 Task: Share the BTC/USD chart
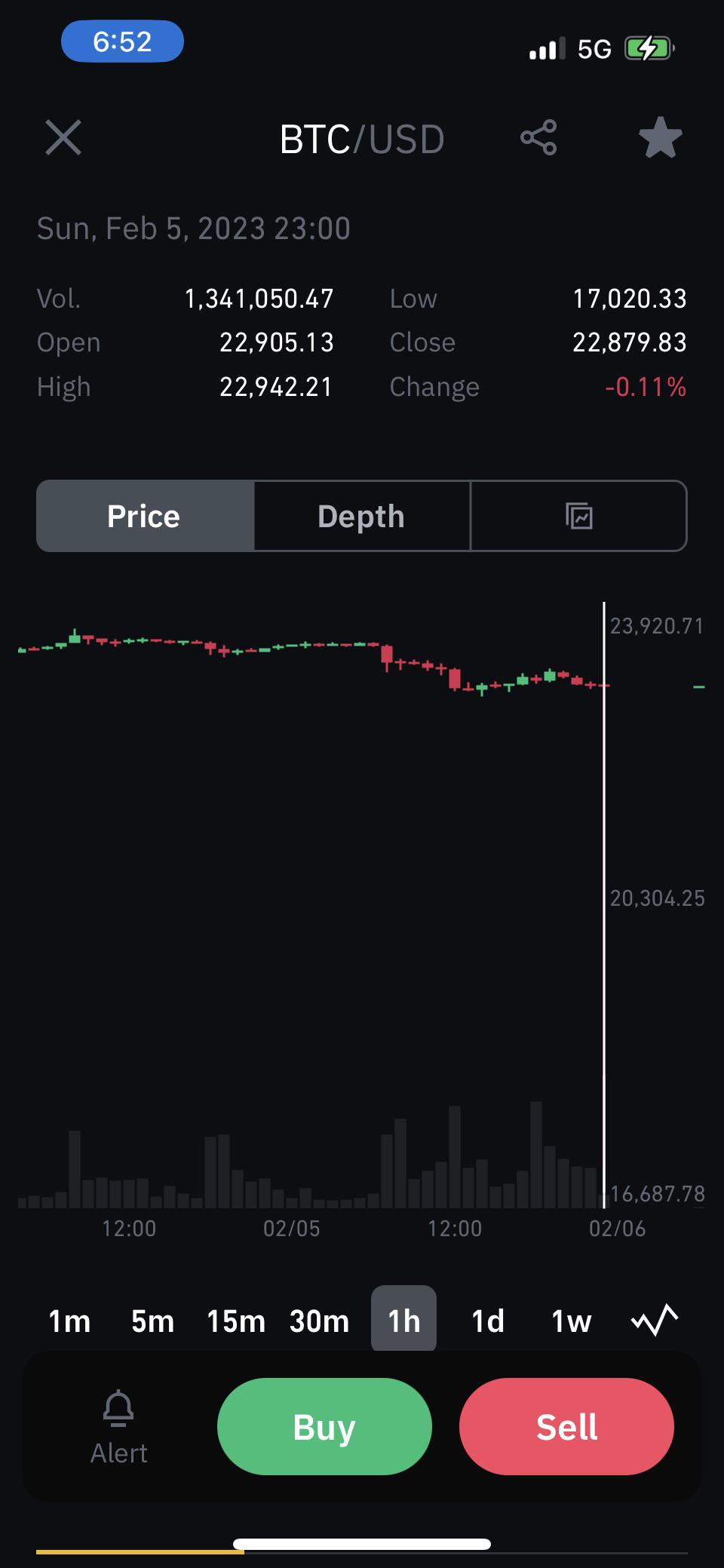pos(538,138)
